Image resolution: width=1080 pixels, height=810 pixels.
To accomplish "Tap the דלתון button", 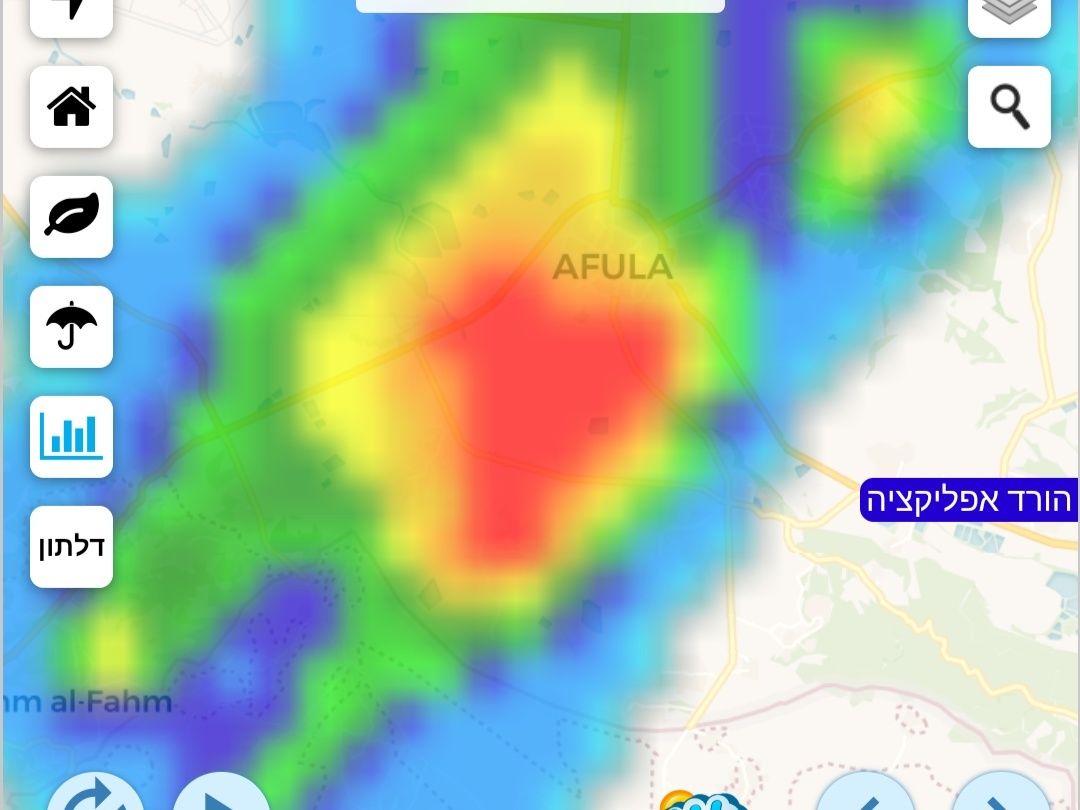I will point(72,547).
